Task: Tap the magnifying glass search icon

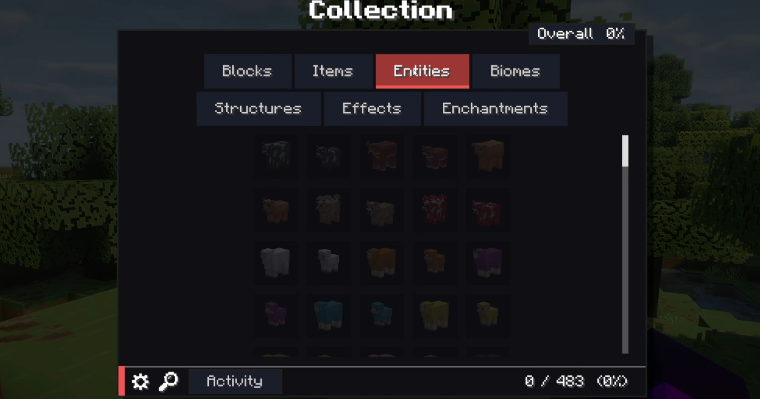Action: [x=169, y=382]
